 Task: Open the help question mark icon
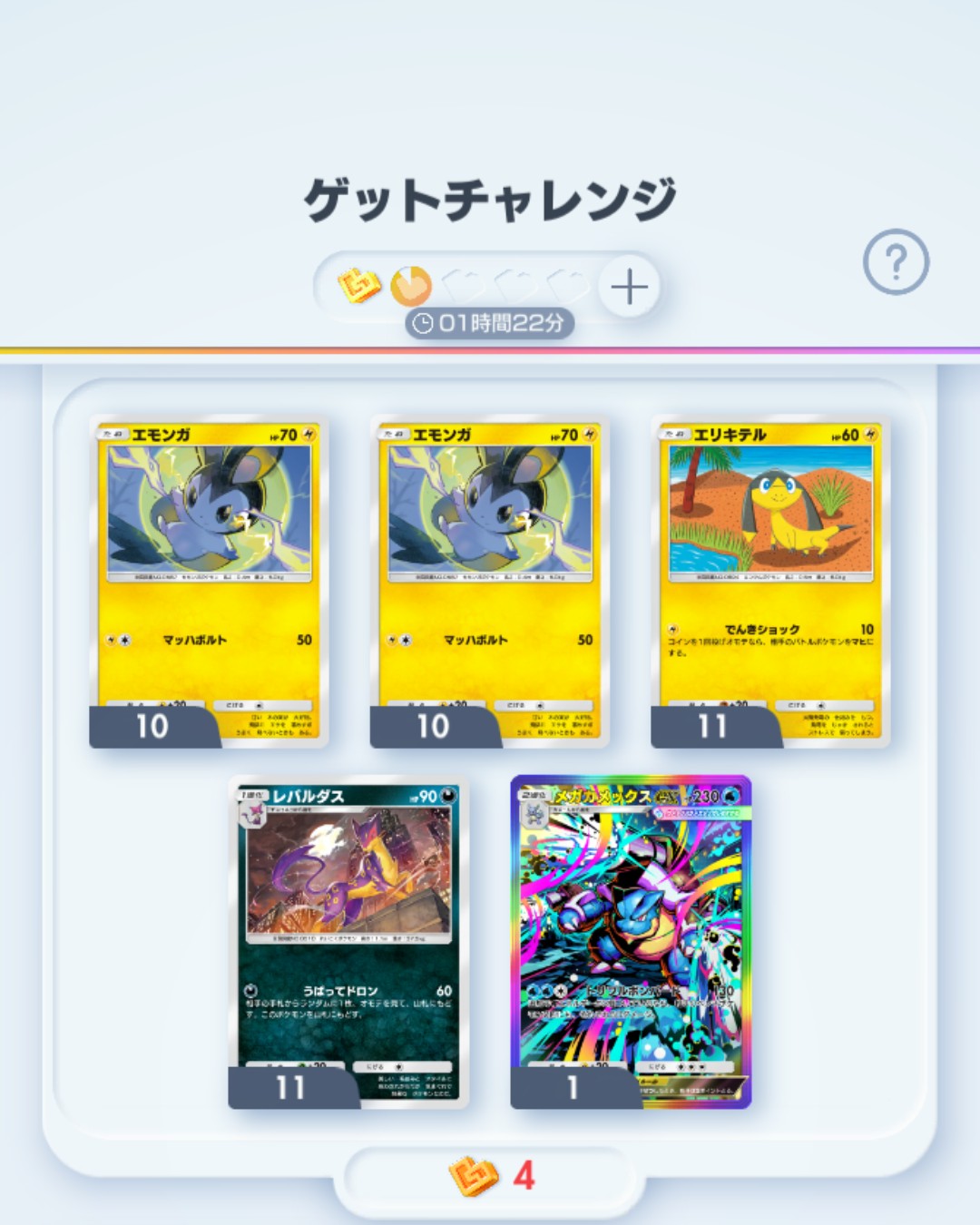(896, 262)
